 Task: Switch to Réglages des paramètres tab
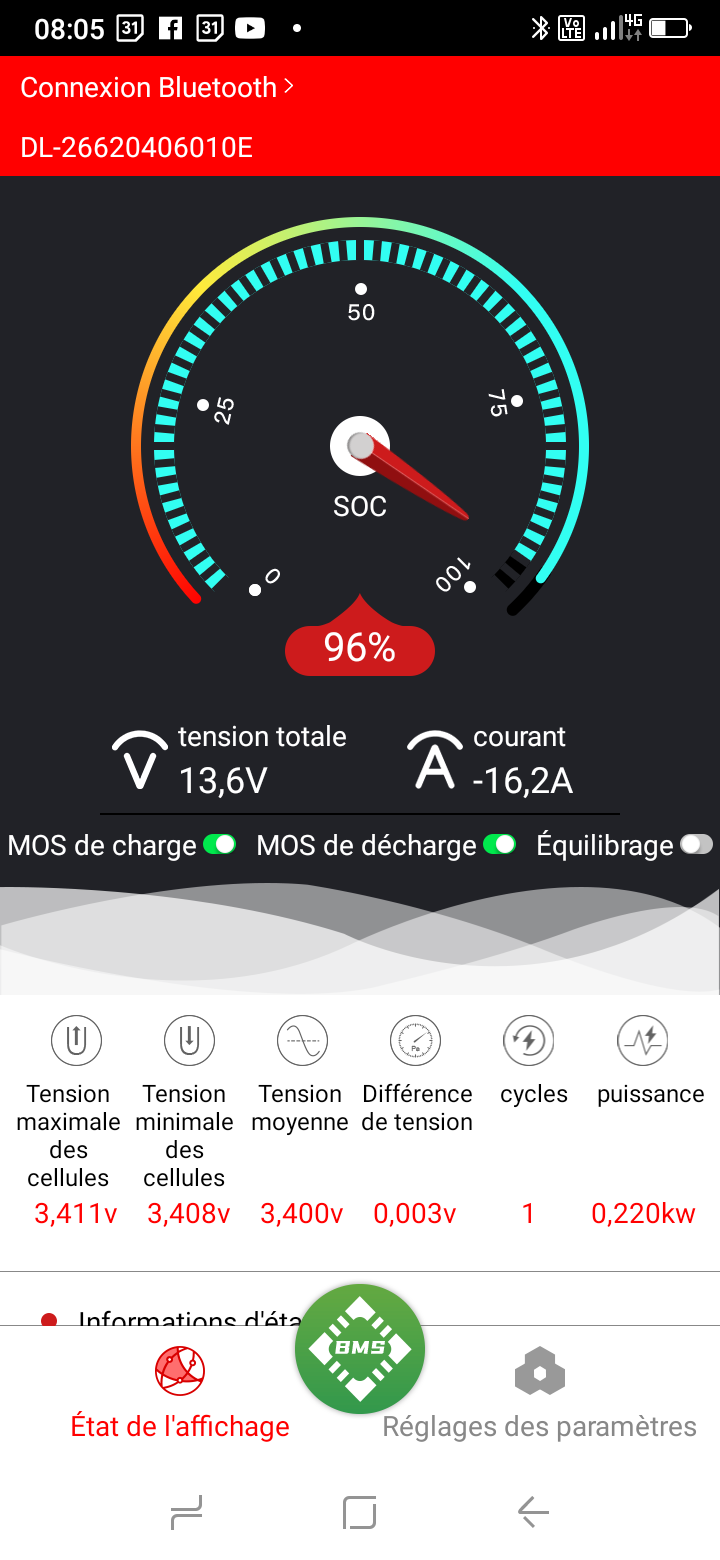tap(540, 1392)
